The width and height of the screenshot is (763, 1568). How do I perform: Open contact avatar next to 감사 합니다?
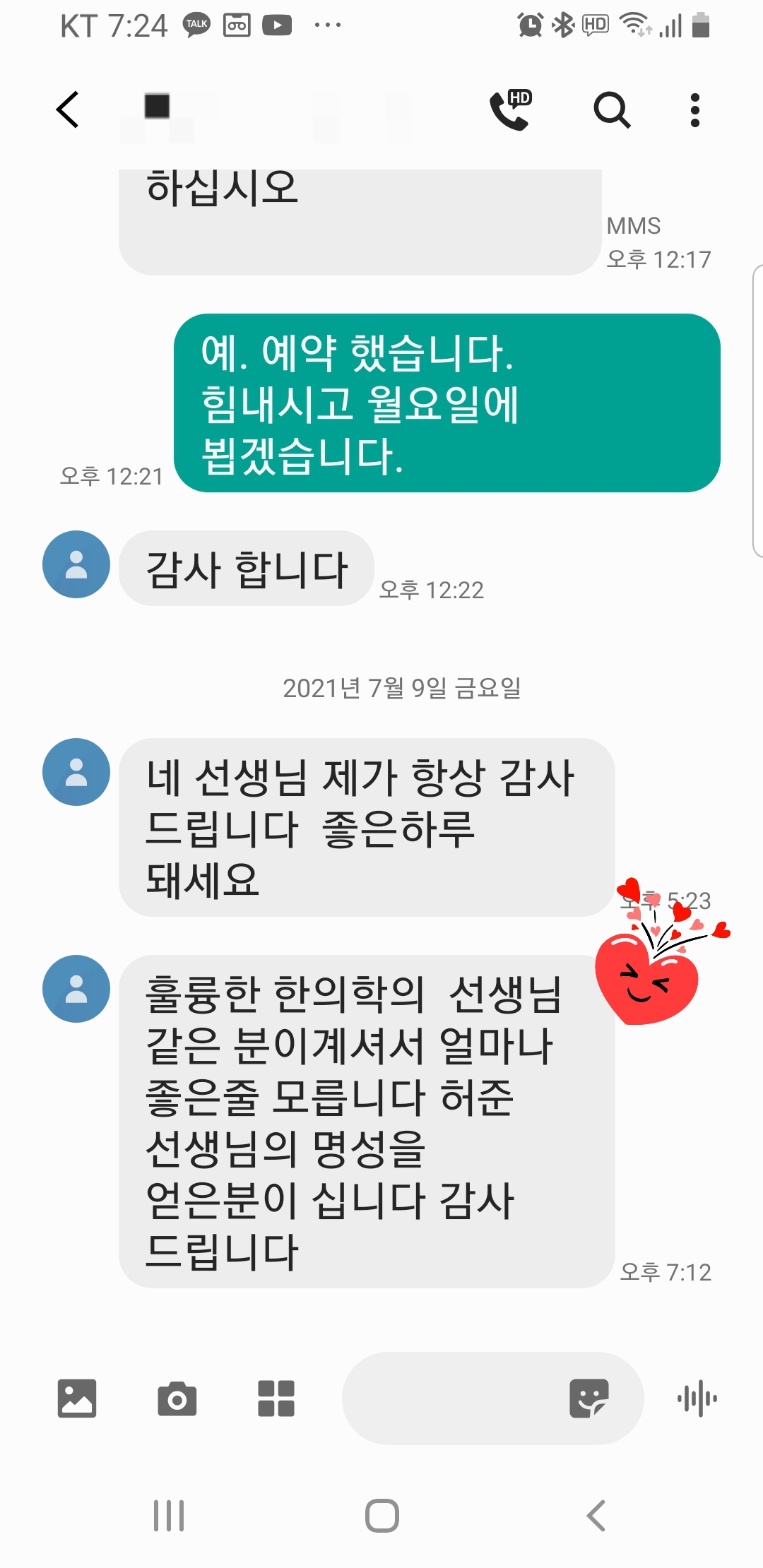tap(76, 564)
